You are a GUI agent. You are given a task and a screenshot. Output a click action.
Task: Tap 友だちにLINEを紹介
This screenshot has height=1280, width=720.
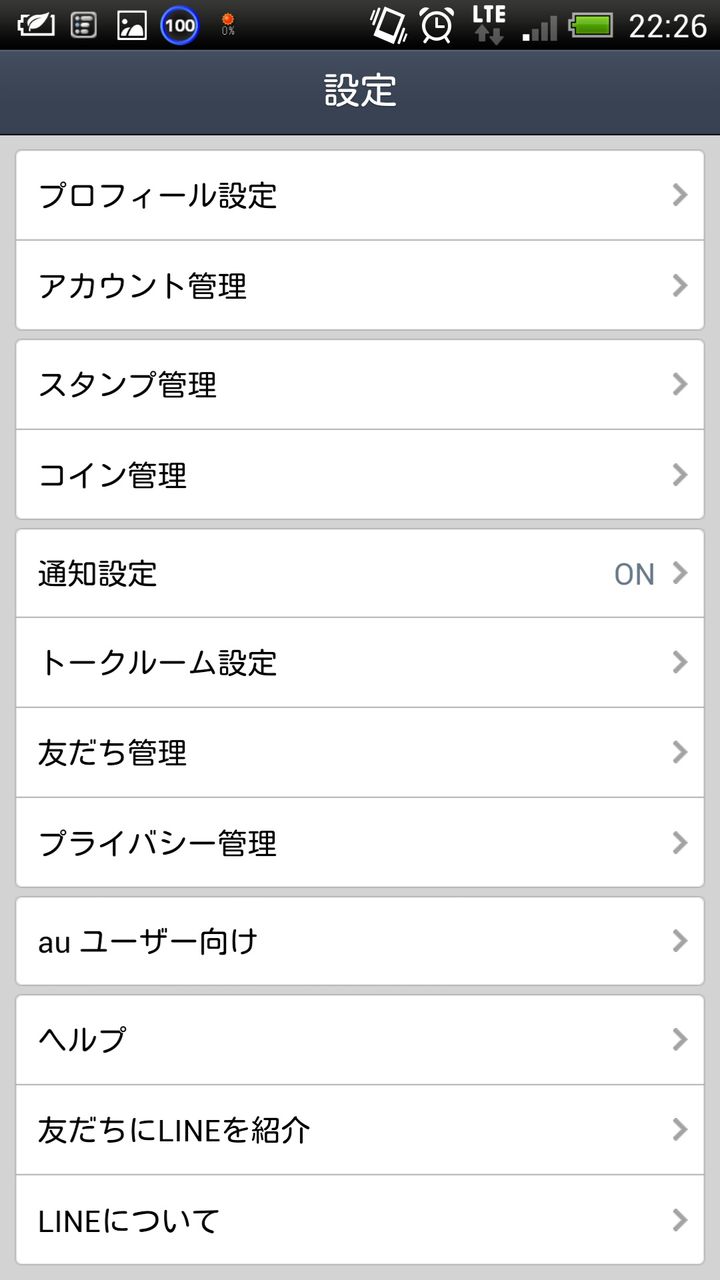[x=360, y=1130]
